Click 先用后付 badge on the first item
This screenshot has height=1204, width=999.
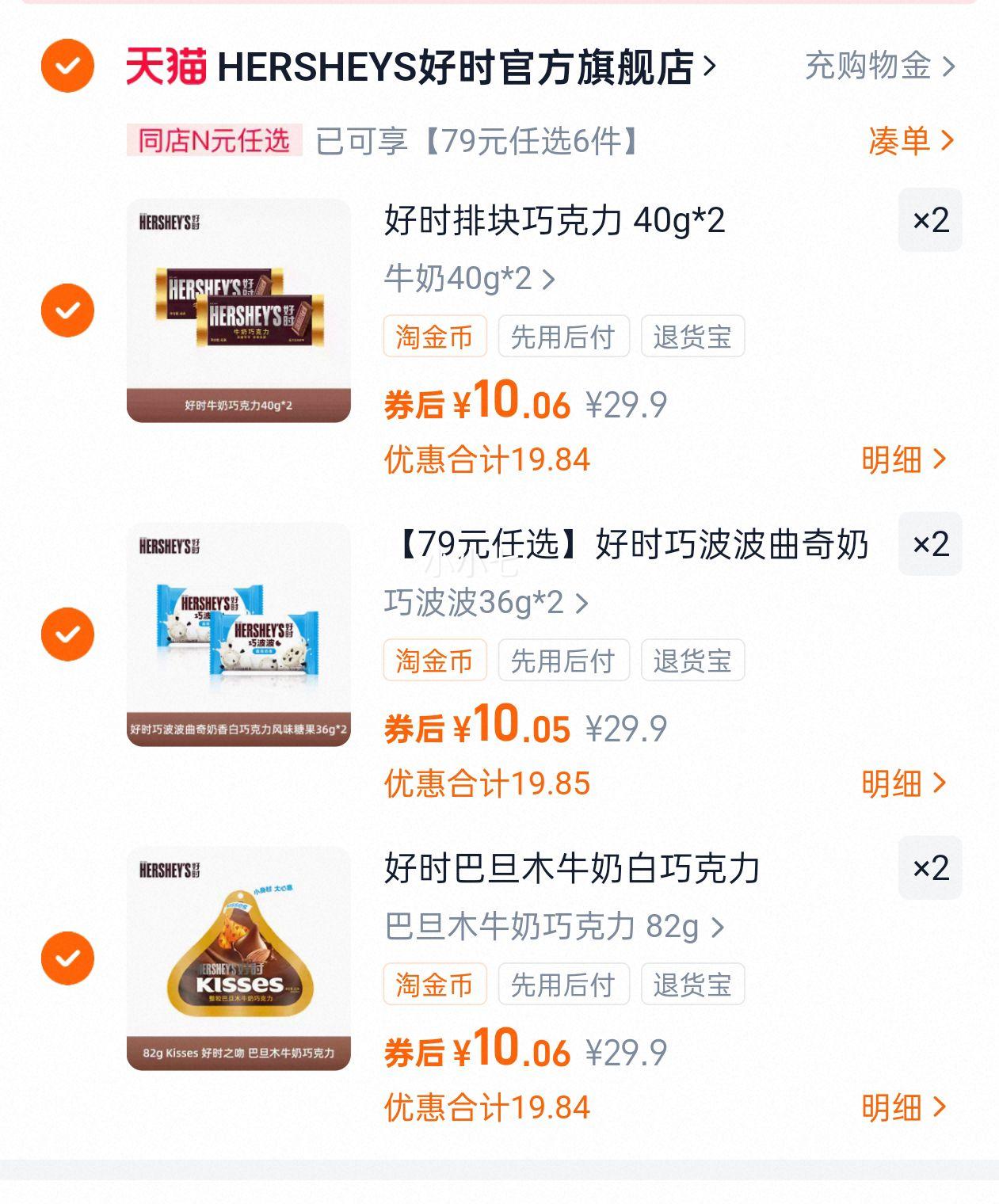[564, 336]
